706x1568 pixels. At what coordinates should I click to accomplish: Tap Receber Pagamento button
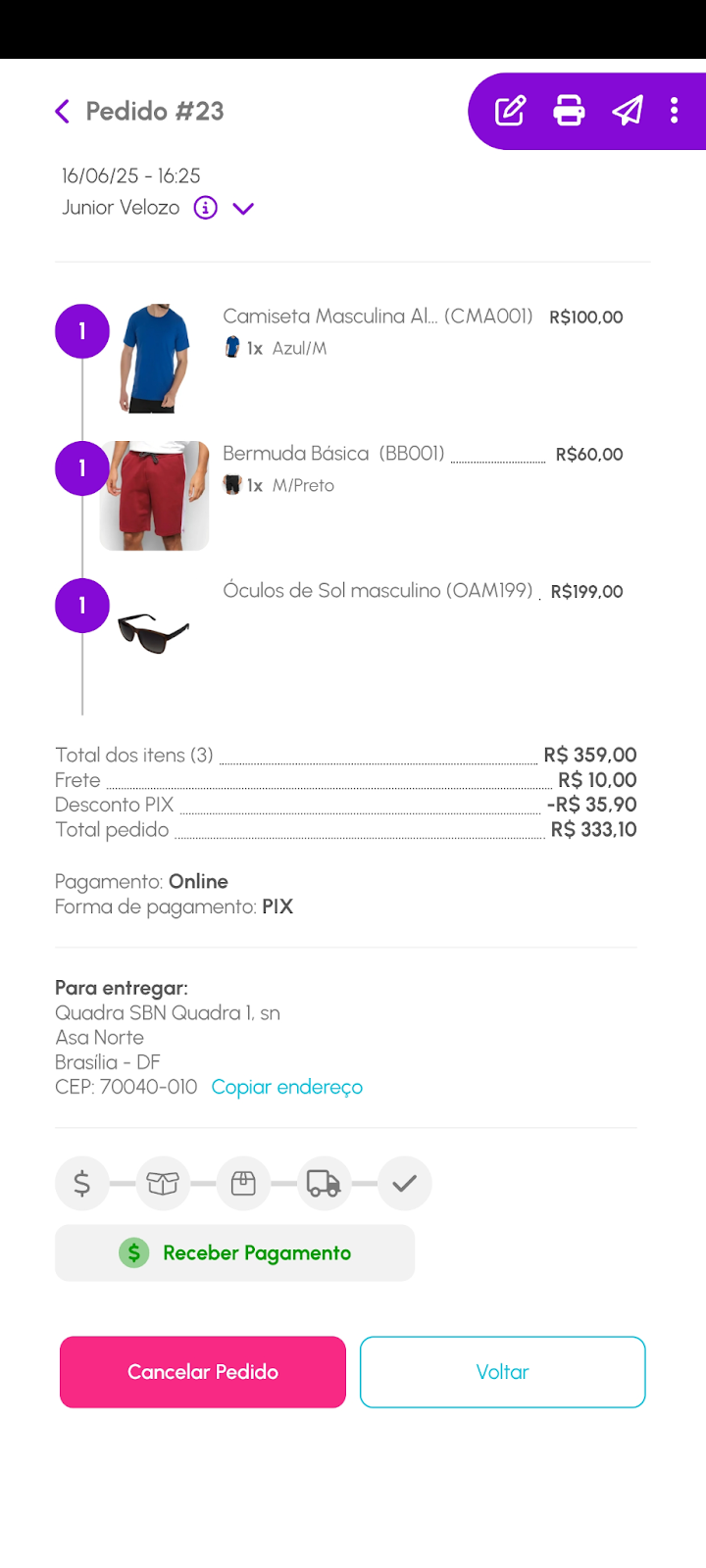point(234,1252)
